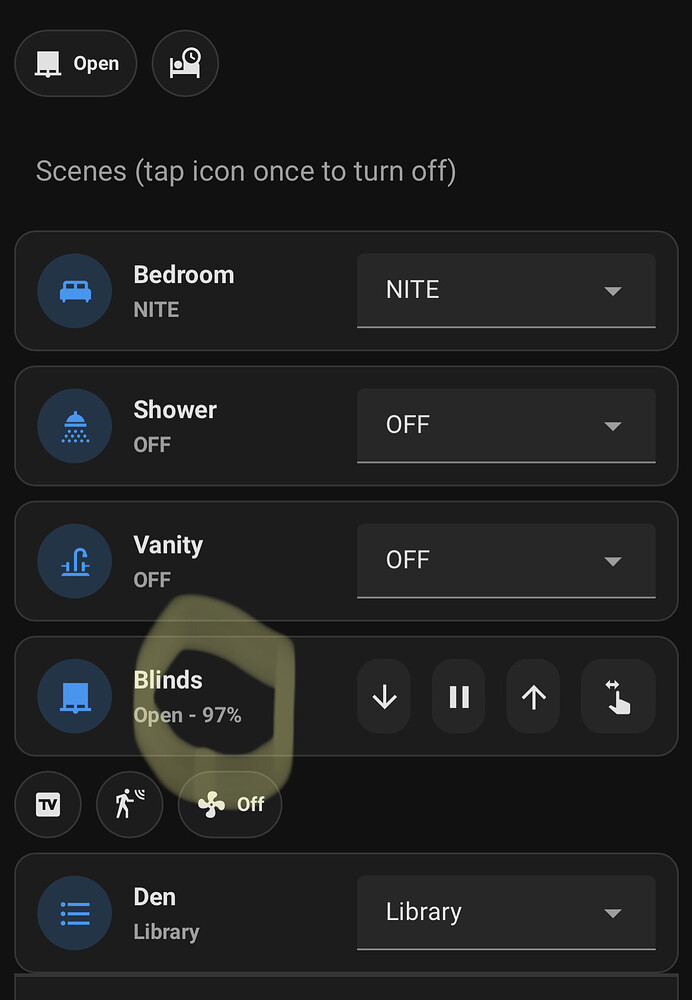Tap the Vanity faucet icon
Viewport: 692px width, 1000px height.
tap(75, 561)
